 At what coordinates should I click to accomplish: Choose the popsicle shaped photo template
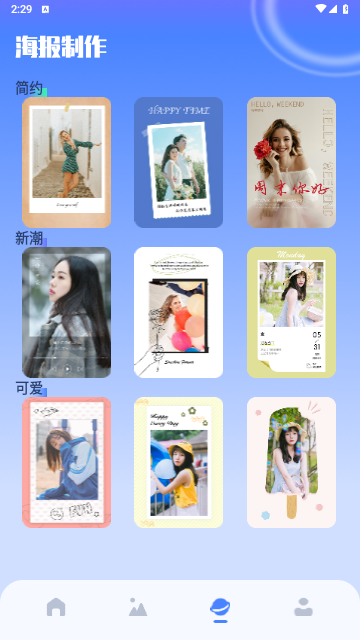(291, 462)
